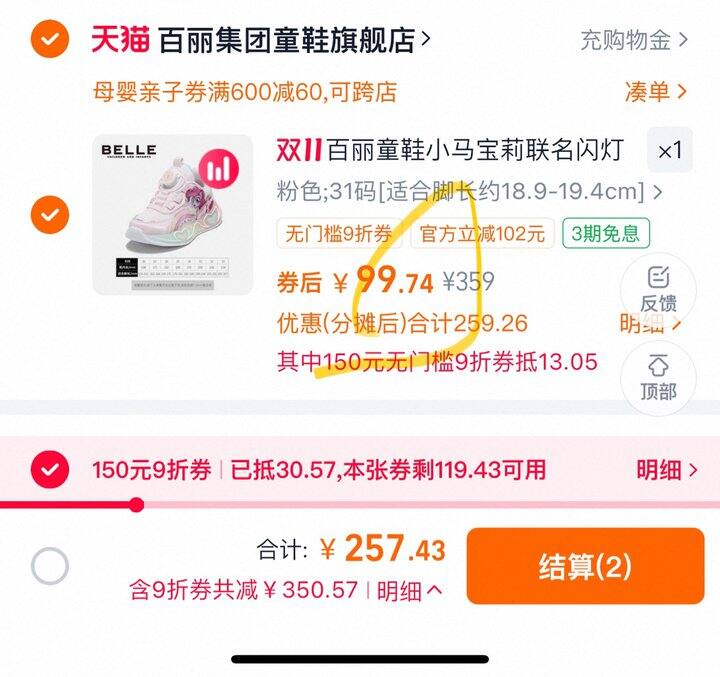The width and height of the screenshot is (720, 677).
Task: Uncheck the 150元9折券 coupon
Action: coord(49,469)
